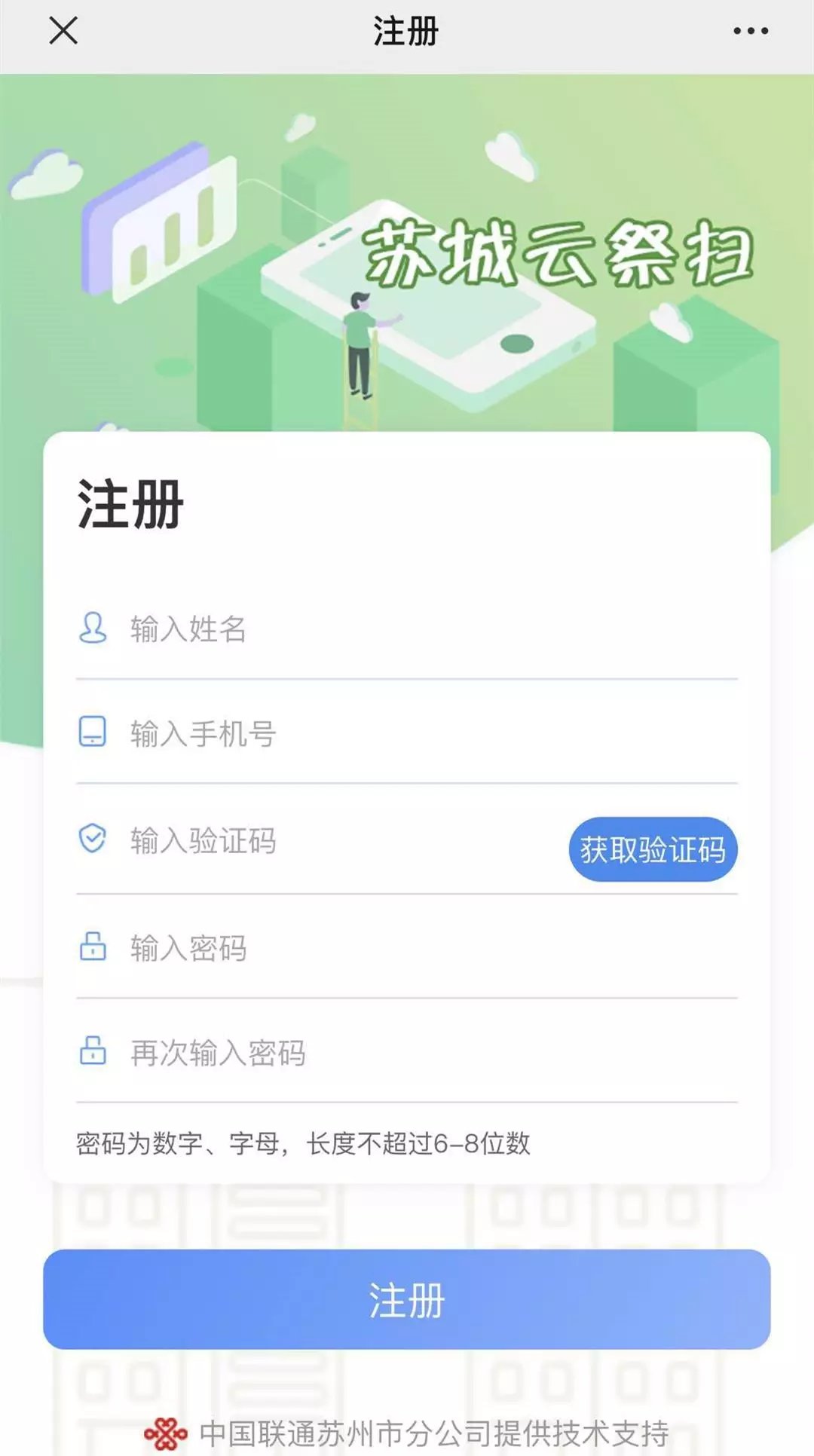
Task: Tap the 输入姓名 name field
Action: 407,629
